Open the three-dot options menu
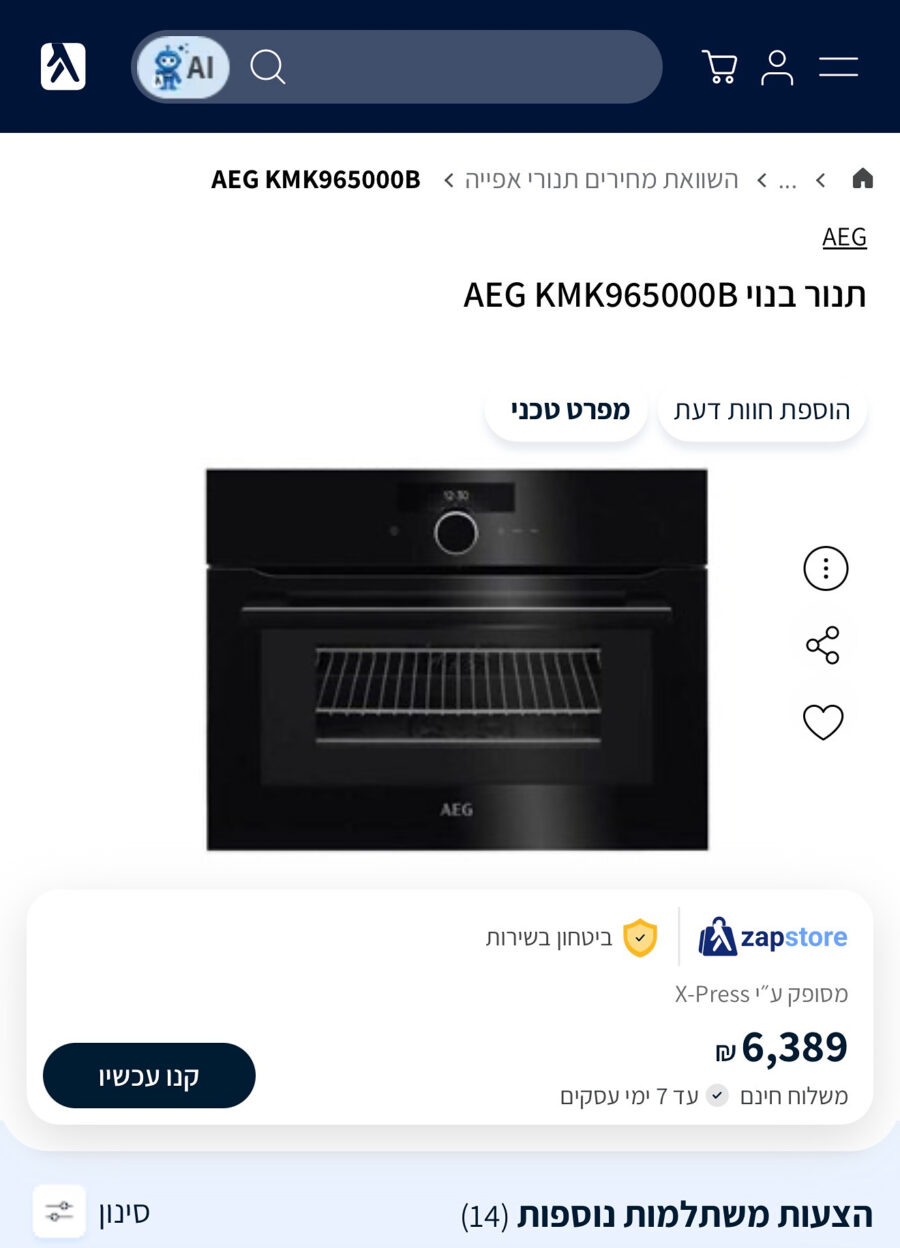 tap(825, 569)
